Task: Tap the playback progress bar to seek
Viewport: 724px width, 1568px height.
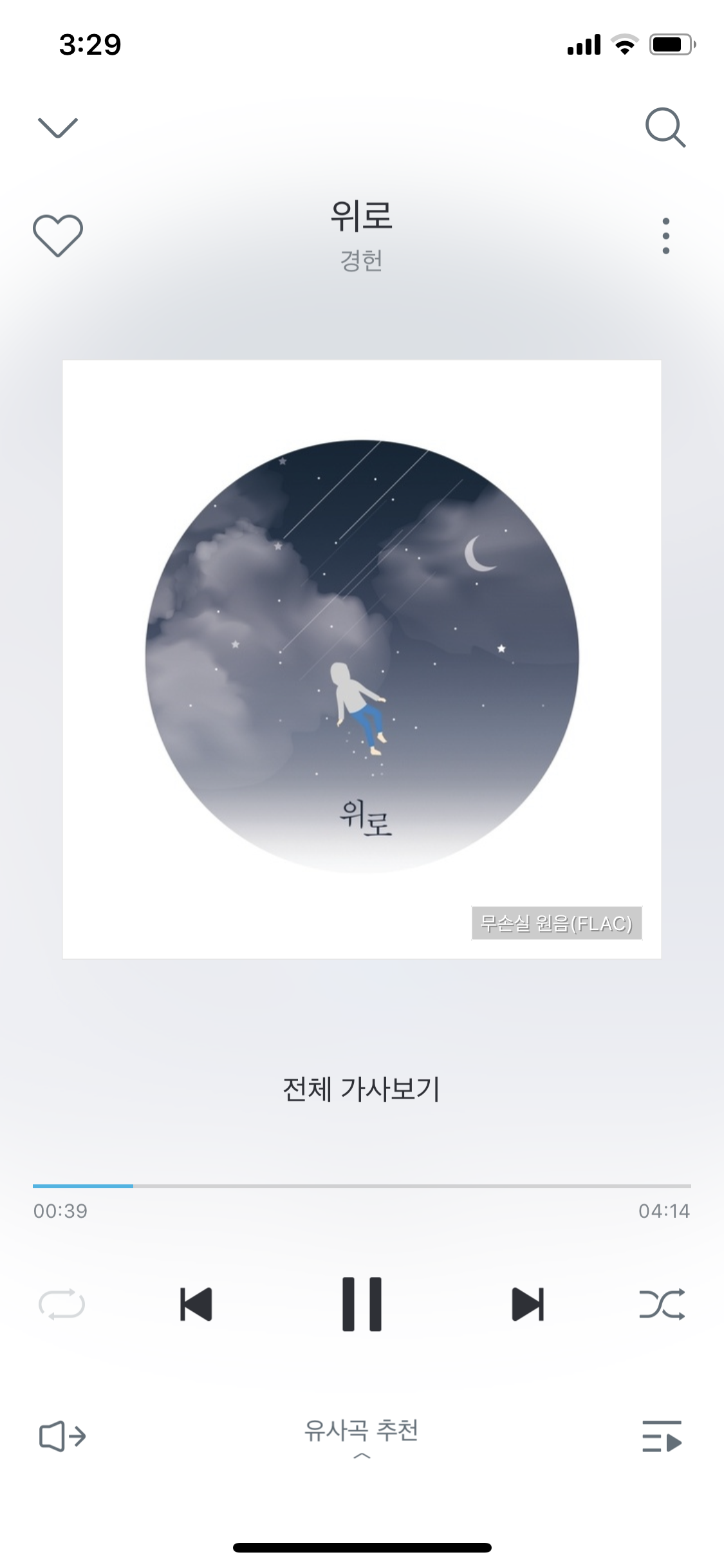Action: [x=362, y=1186]
